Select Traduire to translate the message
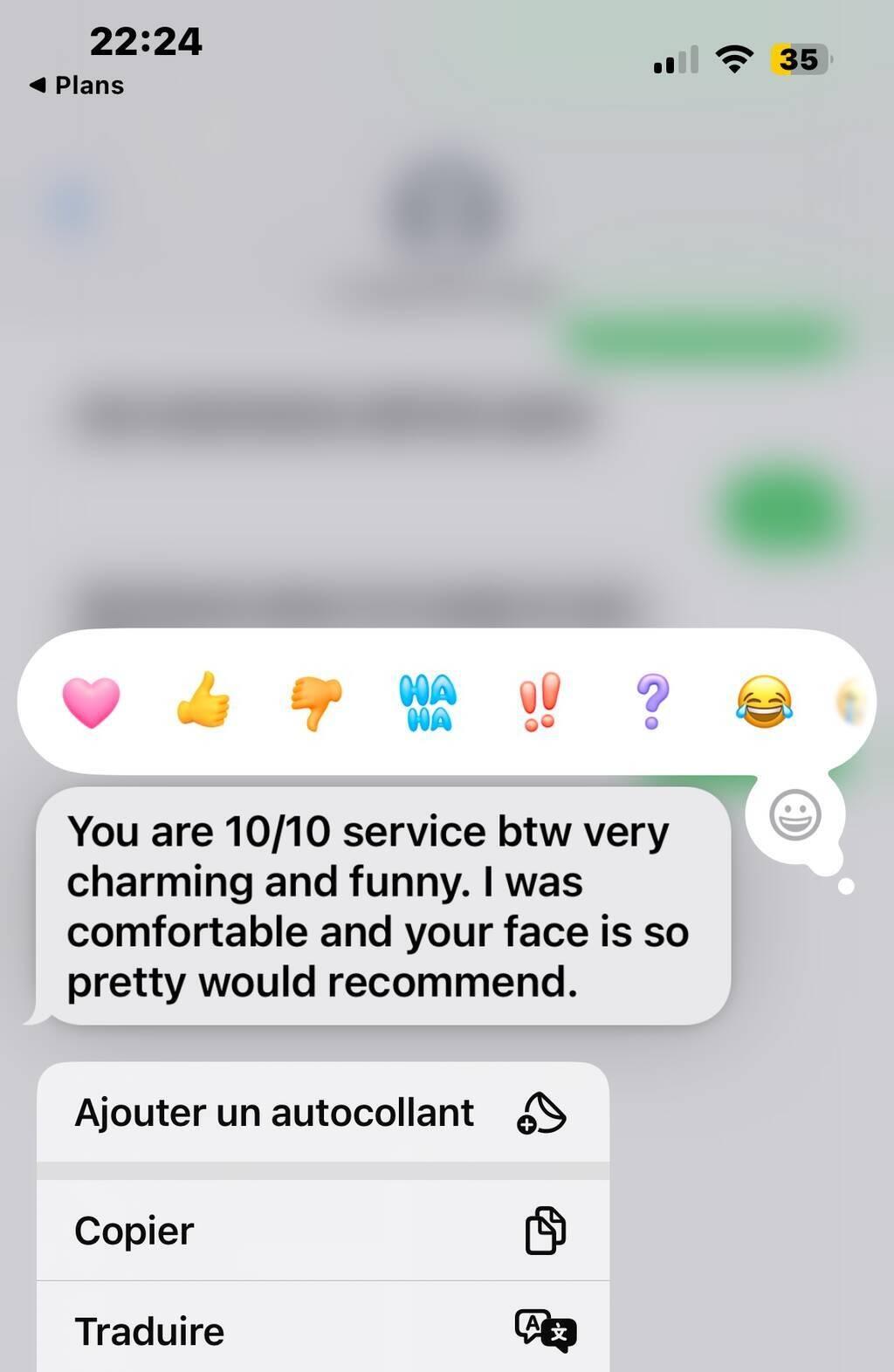This screenshot has width=894, height=1372. point(322,1330)
